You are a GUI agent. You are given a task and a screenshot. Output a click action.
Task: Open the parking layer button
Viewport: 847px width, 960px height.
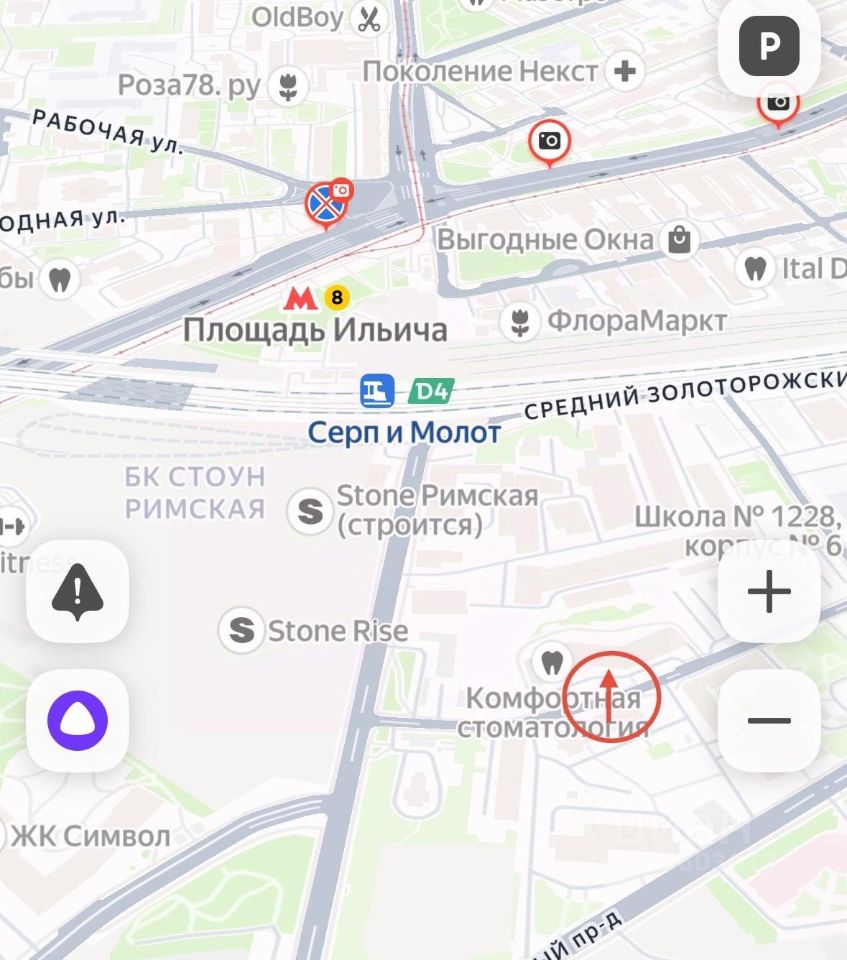point(768,46)
